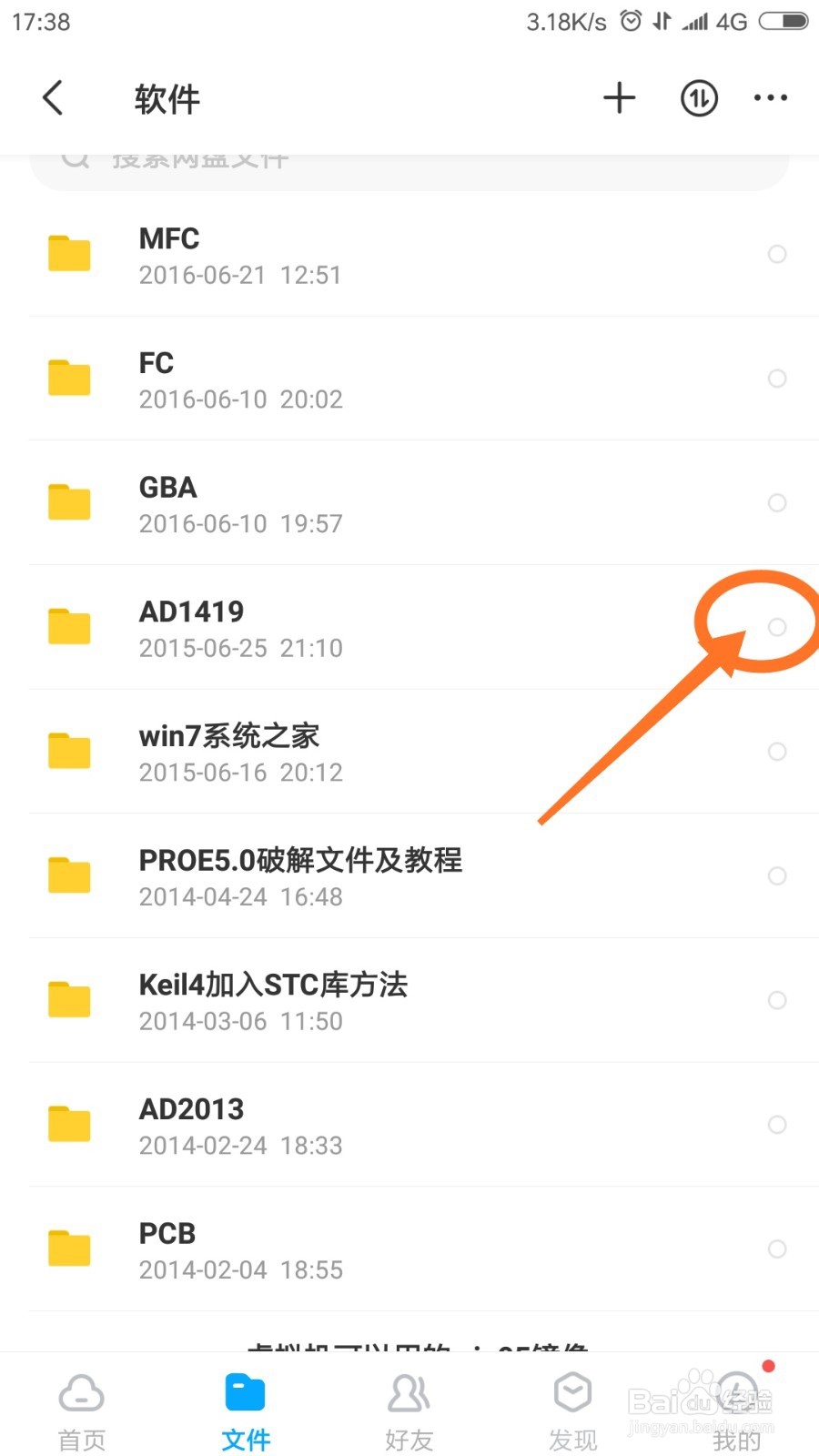Open the Keil4加入STC库方法 folder
Viewport: 819px width, 1456px height.
coord(273,1000)
